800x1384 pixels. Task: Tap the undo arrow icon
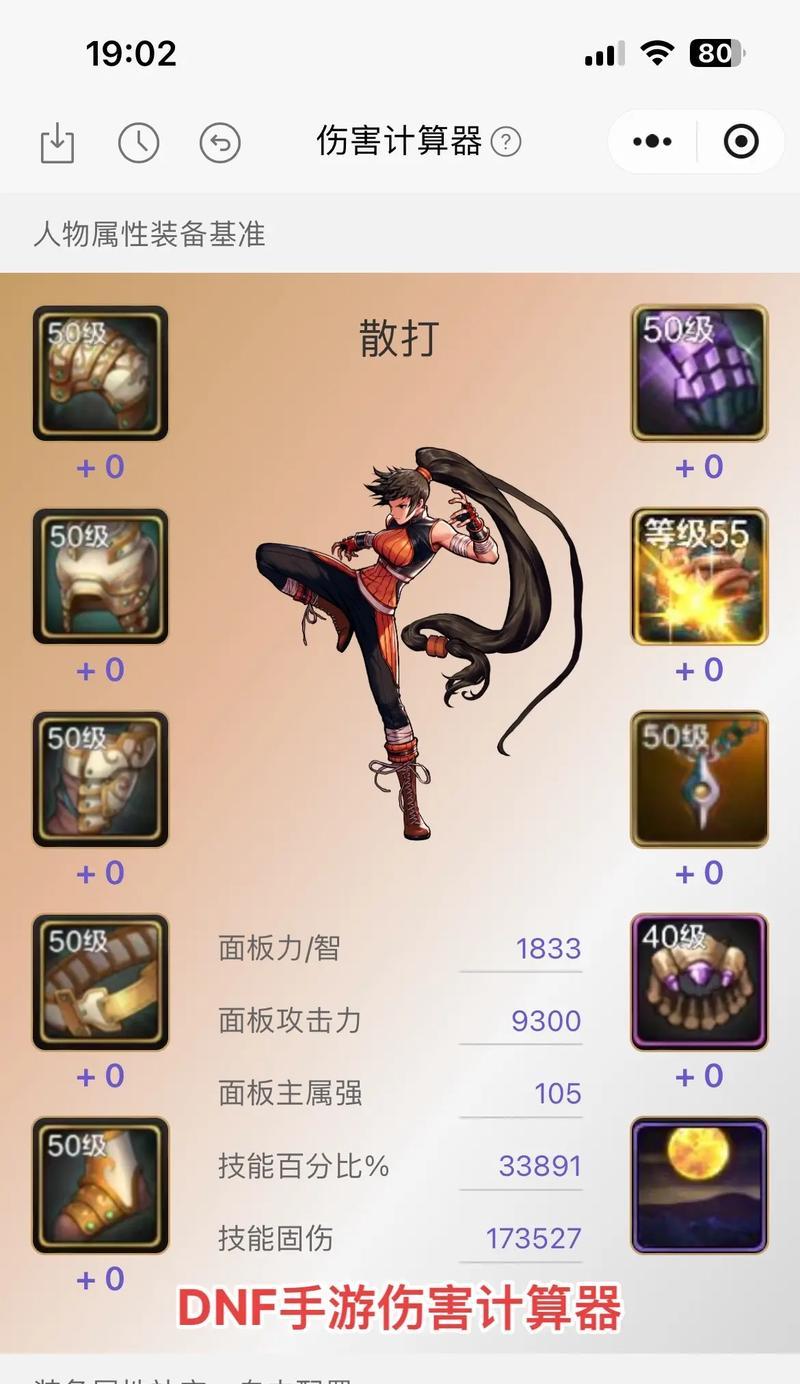(x=220, y=142)
